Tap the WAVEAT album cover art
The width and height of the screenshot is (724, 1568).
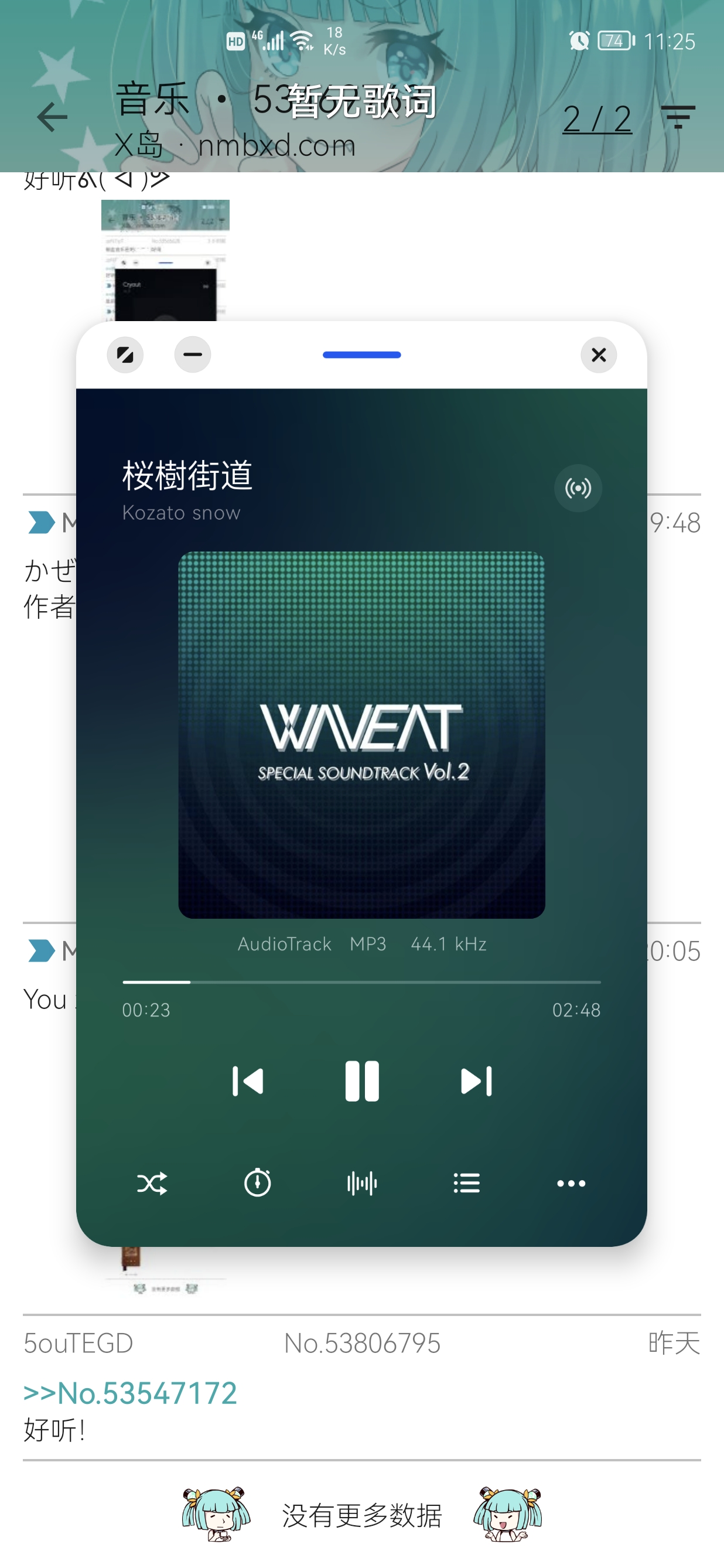[361, 735]
